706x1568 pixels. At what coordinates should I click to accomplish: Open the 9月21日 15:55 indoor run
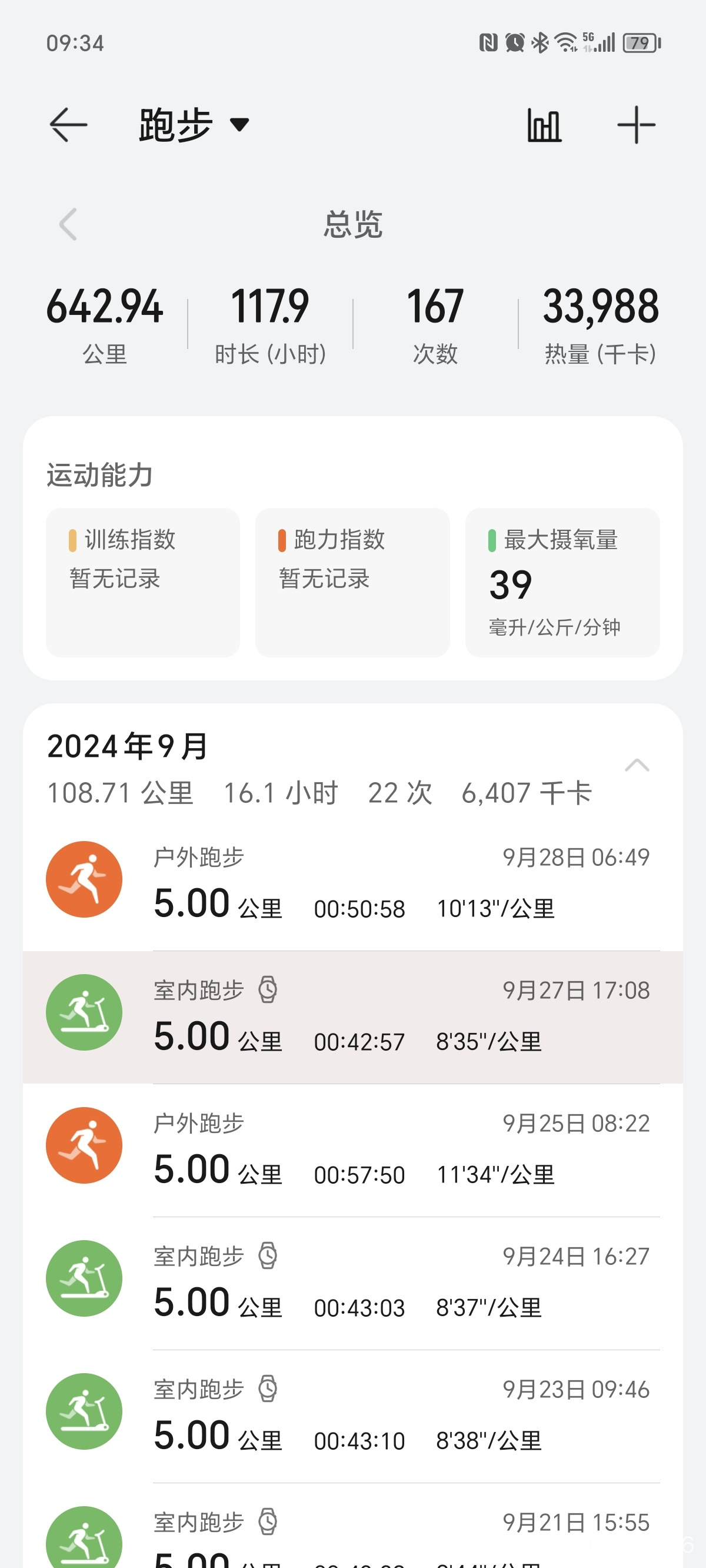coord(353,1526)
